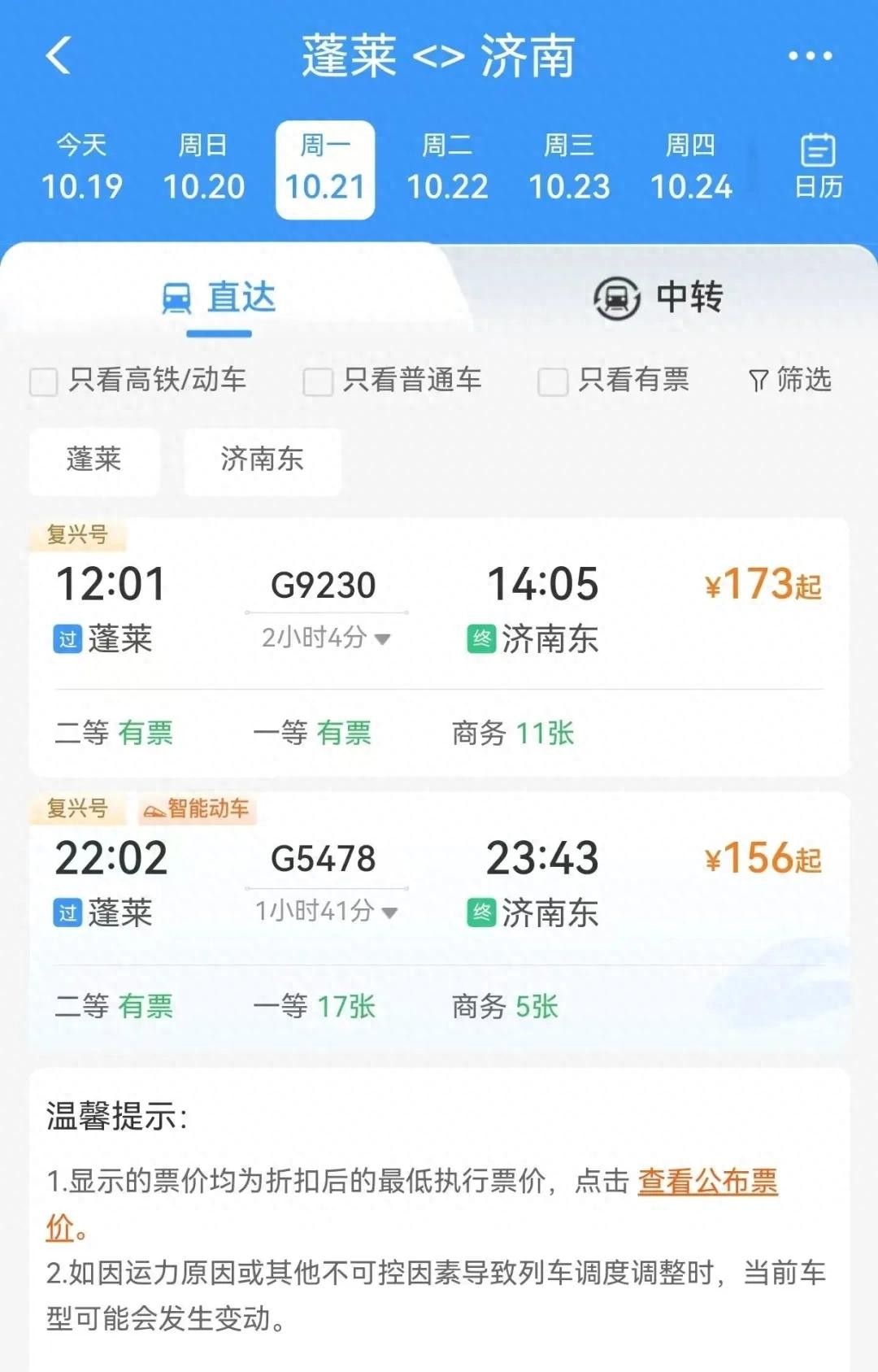This screenshot has height=1372, width=878.
Task: Switch to the 中转 tab
Action: tap(658, 298)
